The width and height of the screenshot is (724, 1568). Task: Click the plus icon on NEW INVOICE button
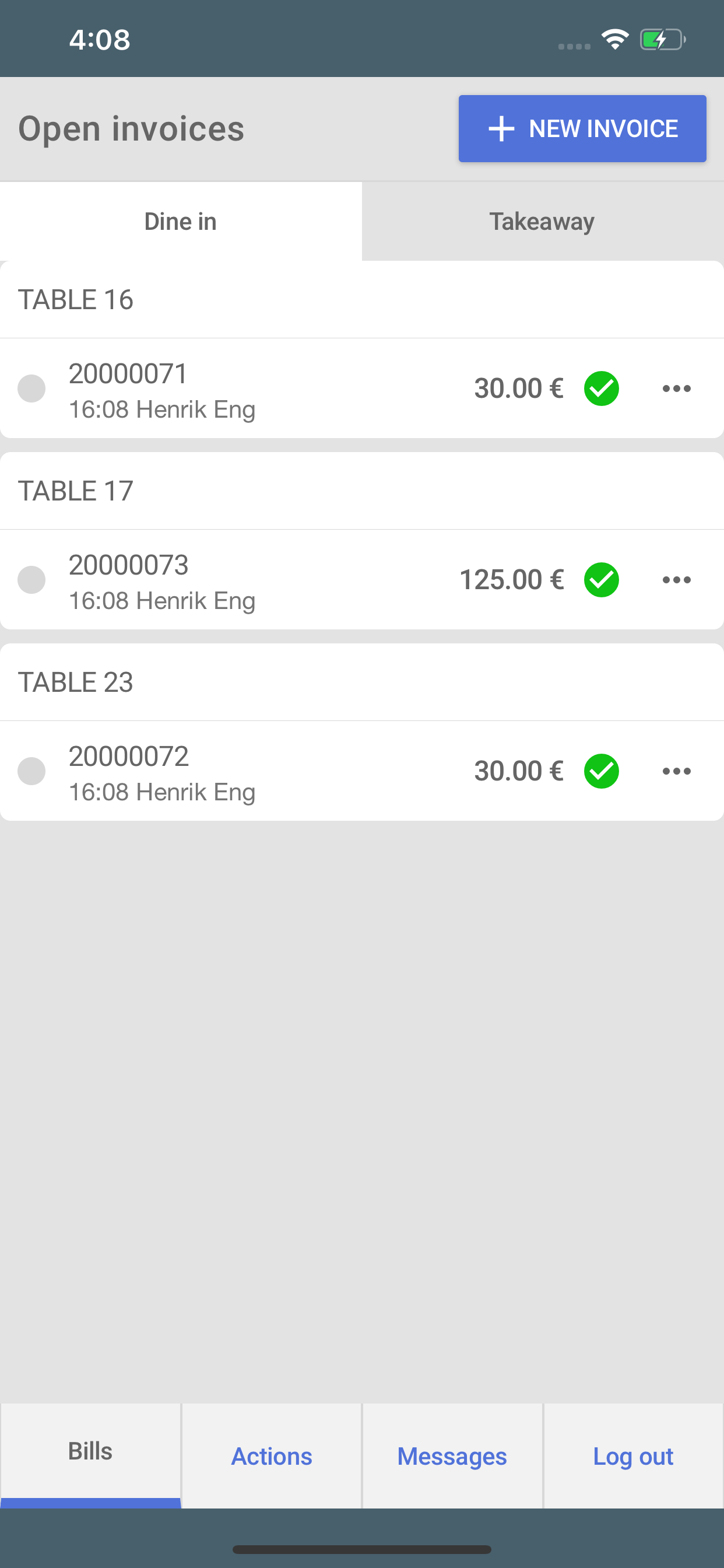[x=500, y=128]
